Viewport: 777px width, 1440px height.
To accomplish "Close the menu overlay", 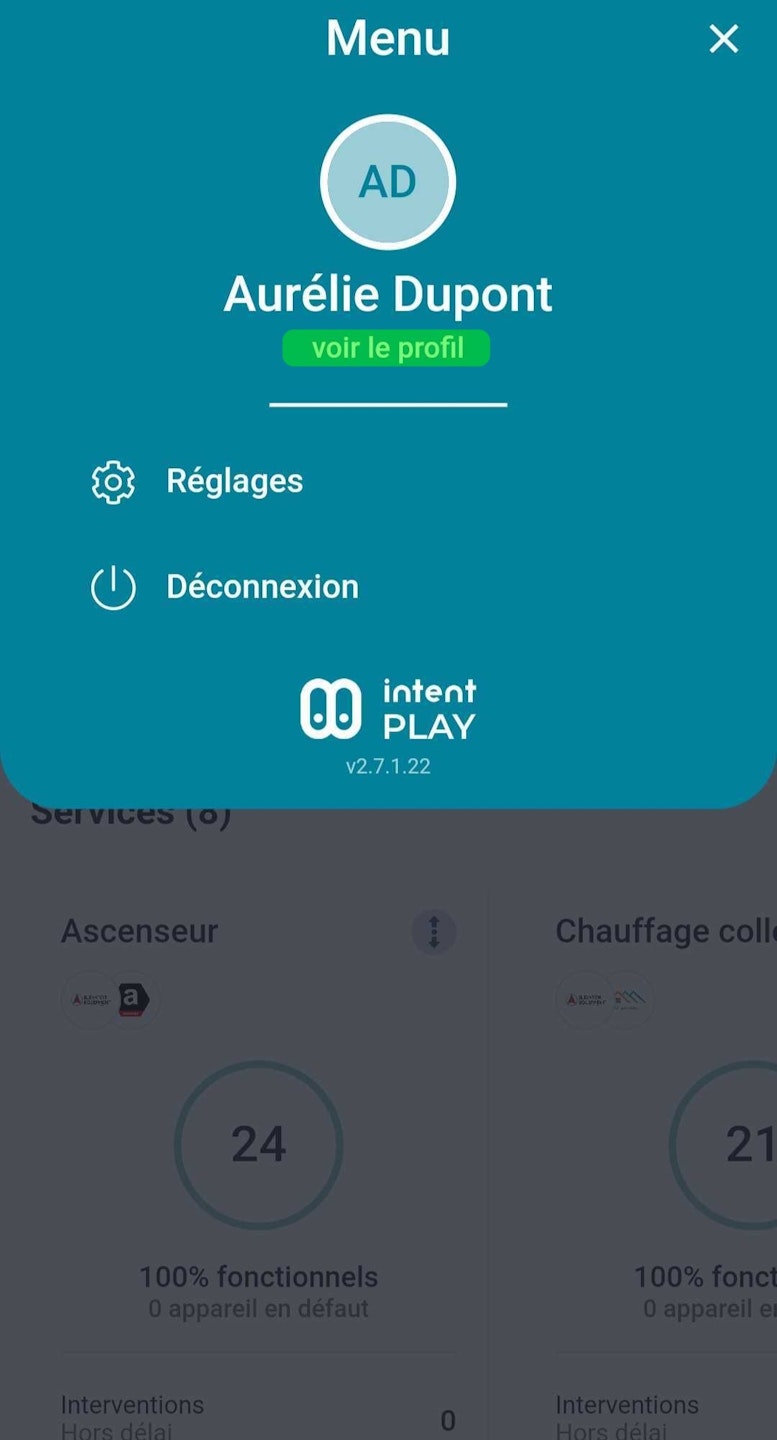I will [723, 39].
